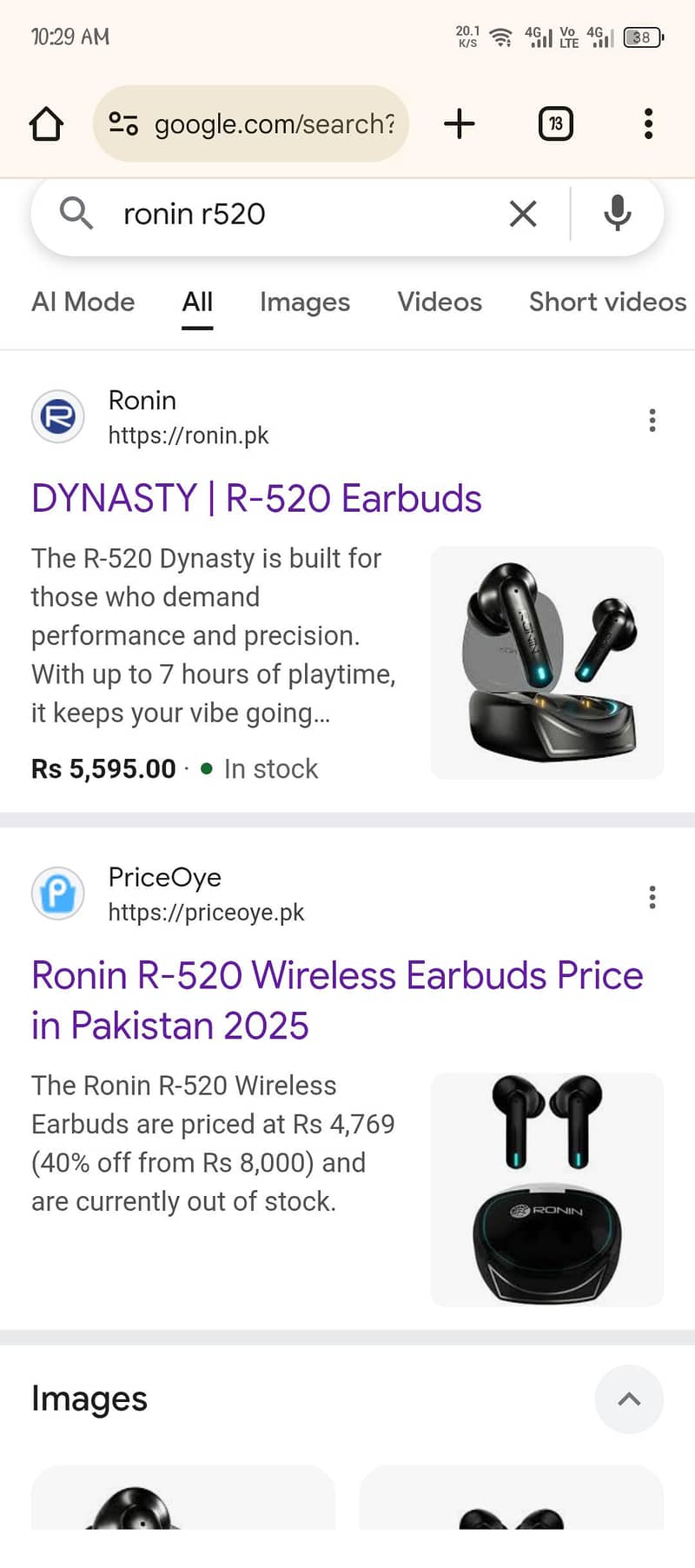Viewport: 695px width, 1568px height.
Task: Tap the tab switcher showing 13 tabs
Action: (x=554, y=123)
